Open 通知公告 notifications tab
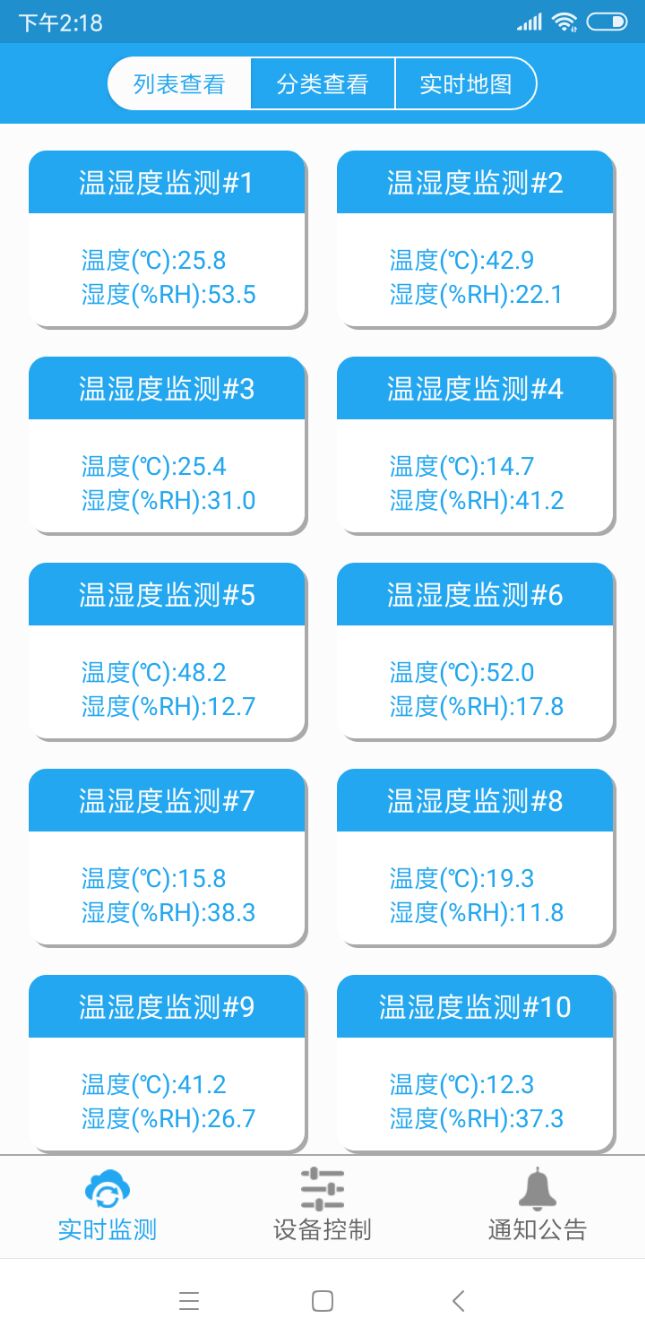645x1344 pixels. (537, 1206)
